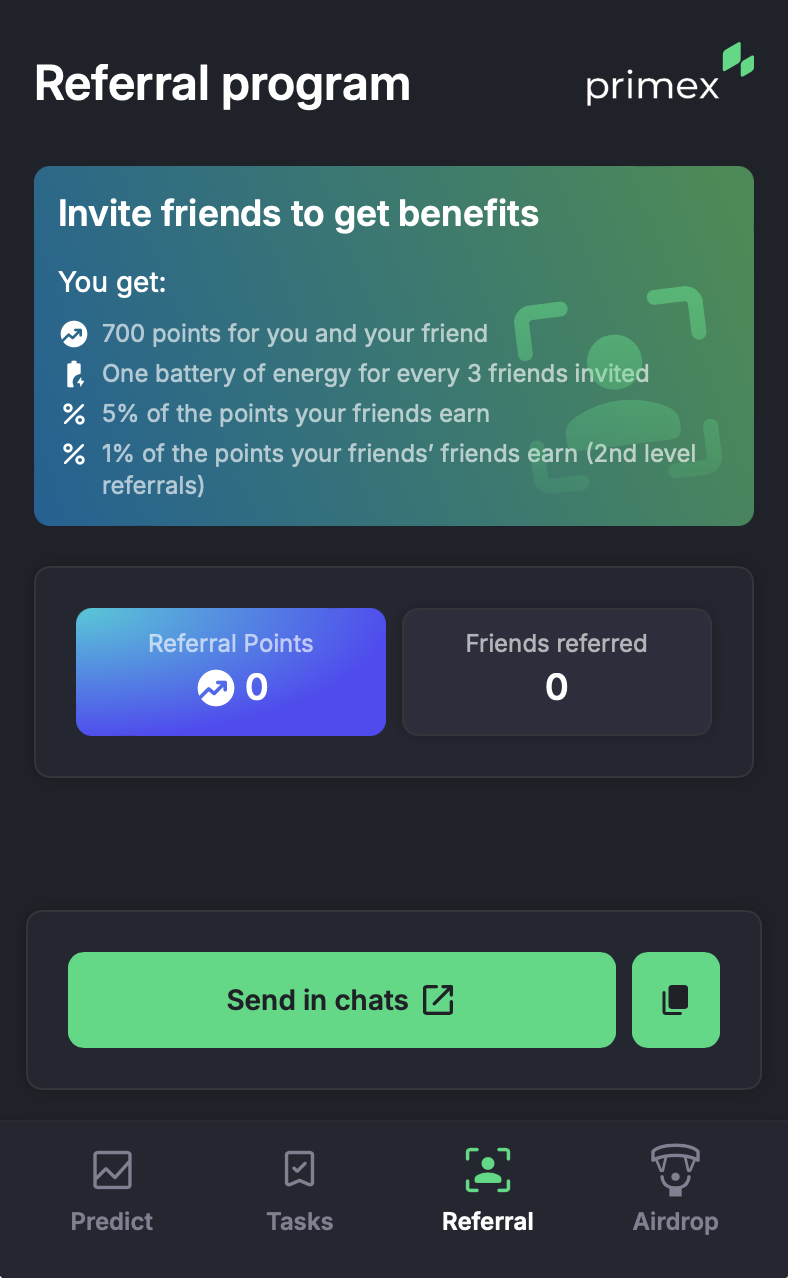Select the Referral tab
This screenshot has width=788, height=1278.
click(x=488, y=1190)
